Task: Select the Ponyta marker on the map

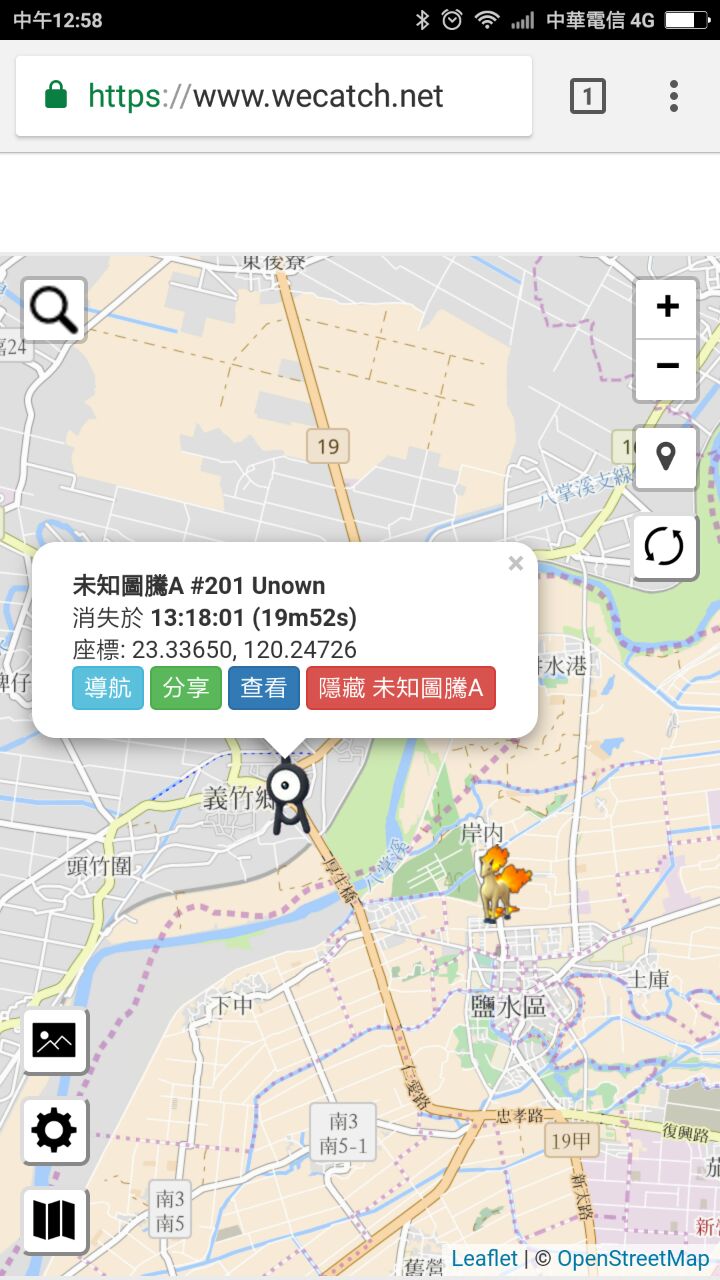Action: (x=501, y=883)
